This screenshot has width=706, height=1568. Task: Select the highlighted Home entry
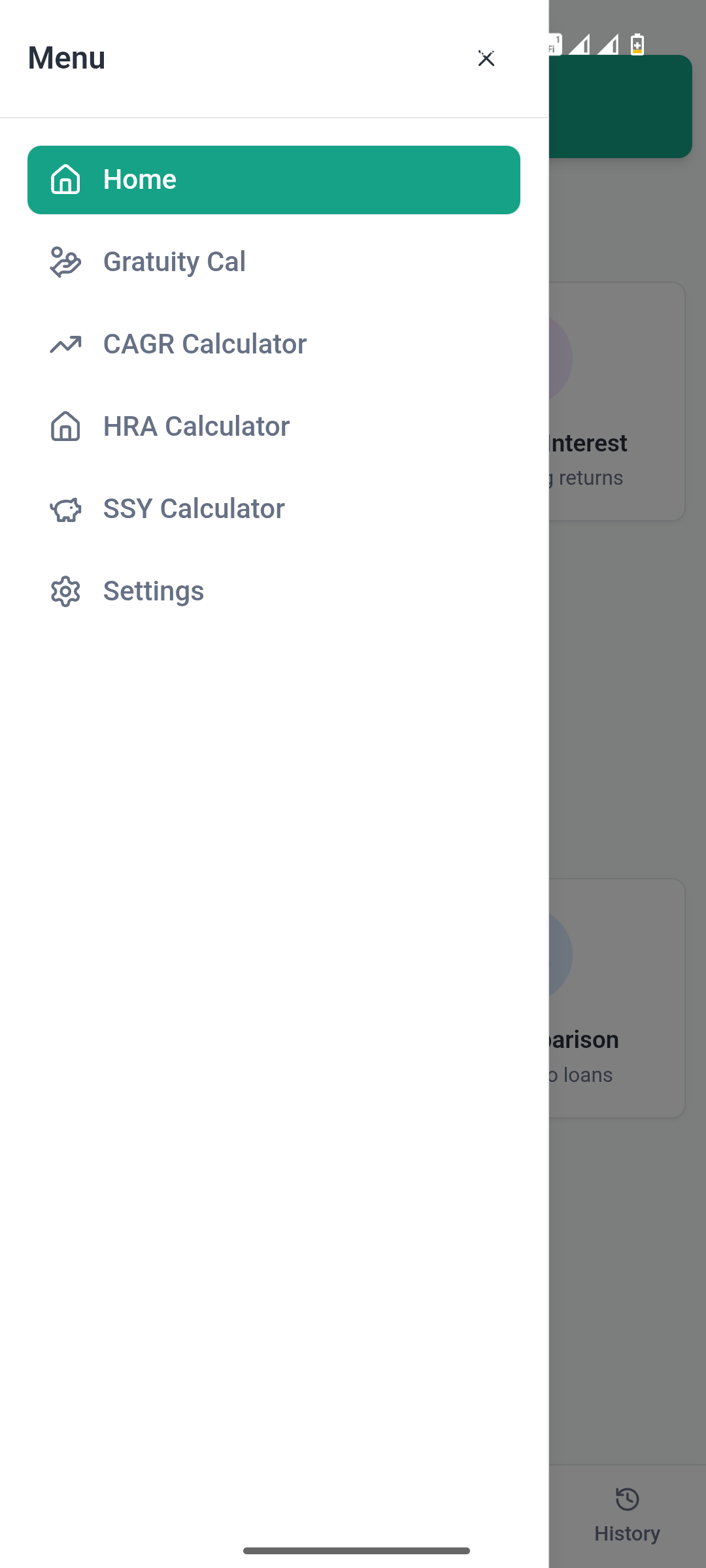[273, 180]
